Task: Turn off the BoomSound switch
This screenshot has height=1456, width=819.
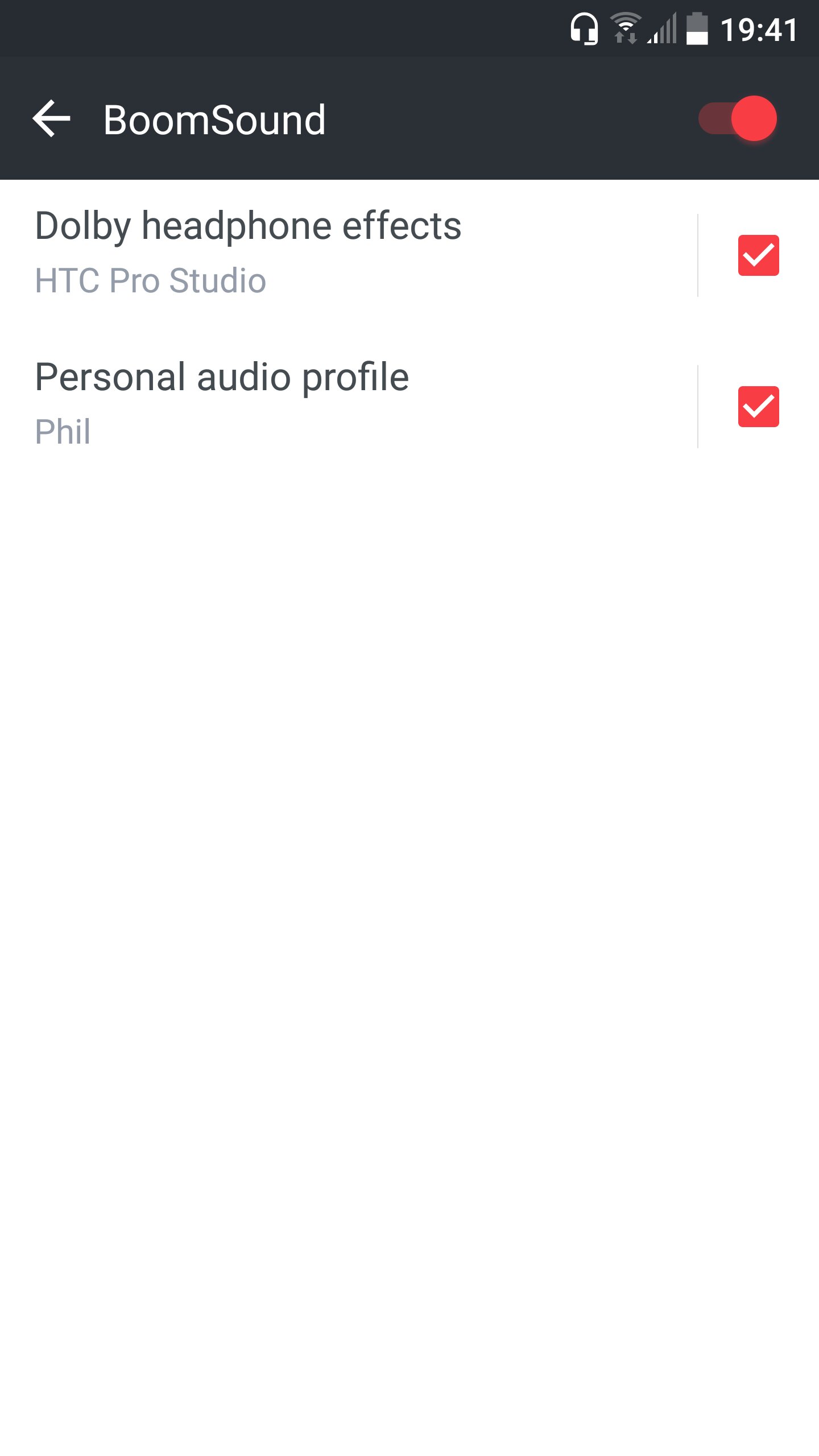Action: pyautogui.click(x=738, y=119)
